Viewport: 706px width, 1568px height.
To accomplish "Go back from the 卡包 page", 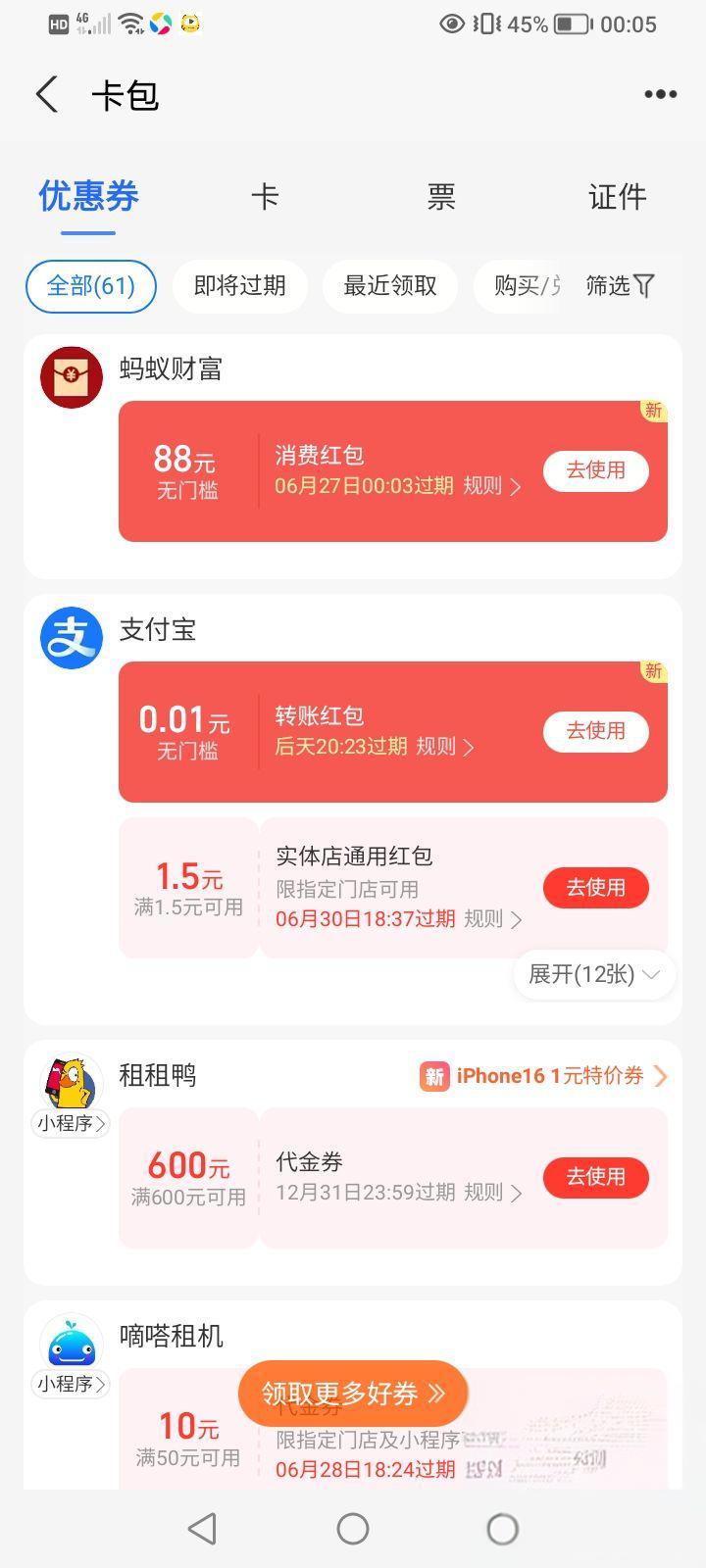I will click(47, 95).
